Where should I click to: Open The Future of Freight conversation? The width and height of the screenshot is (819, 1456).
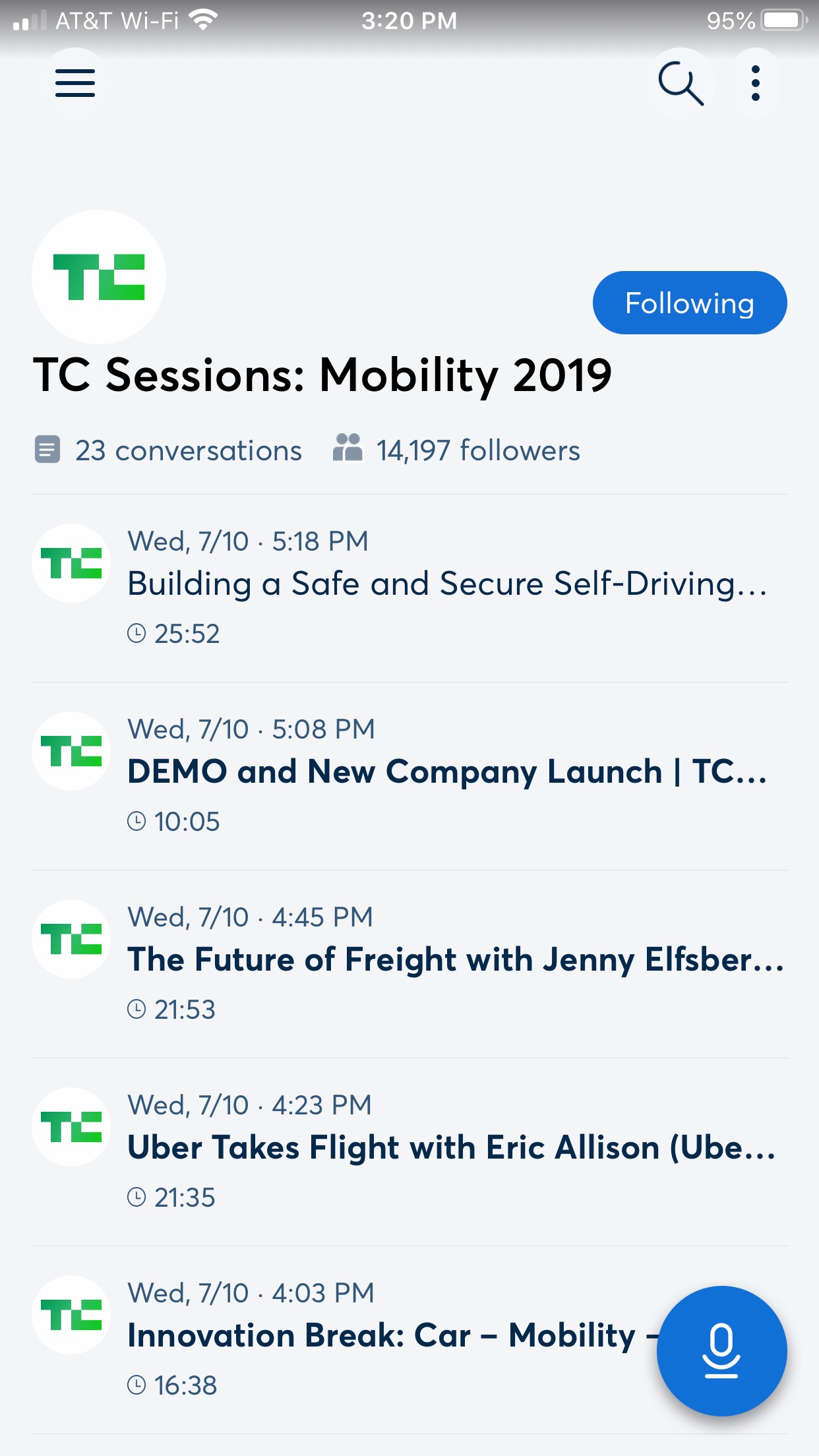coord(455,959)
